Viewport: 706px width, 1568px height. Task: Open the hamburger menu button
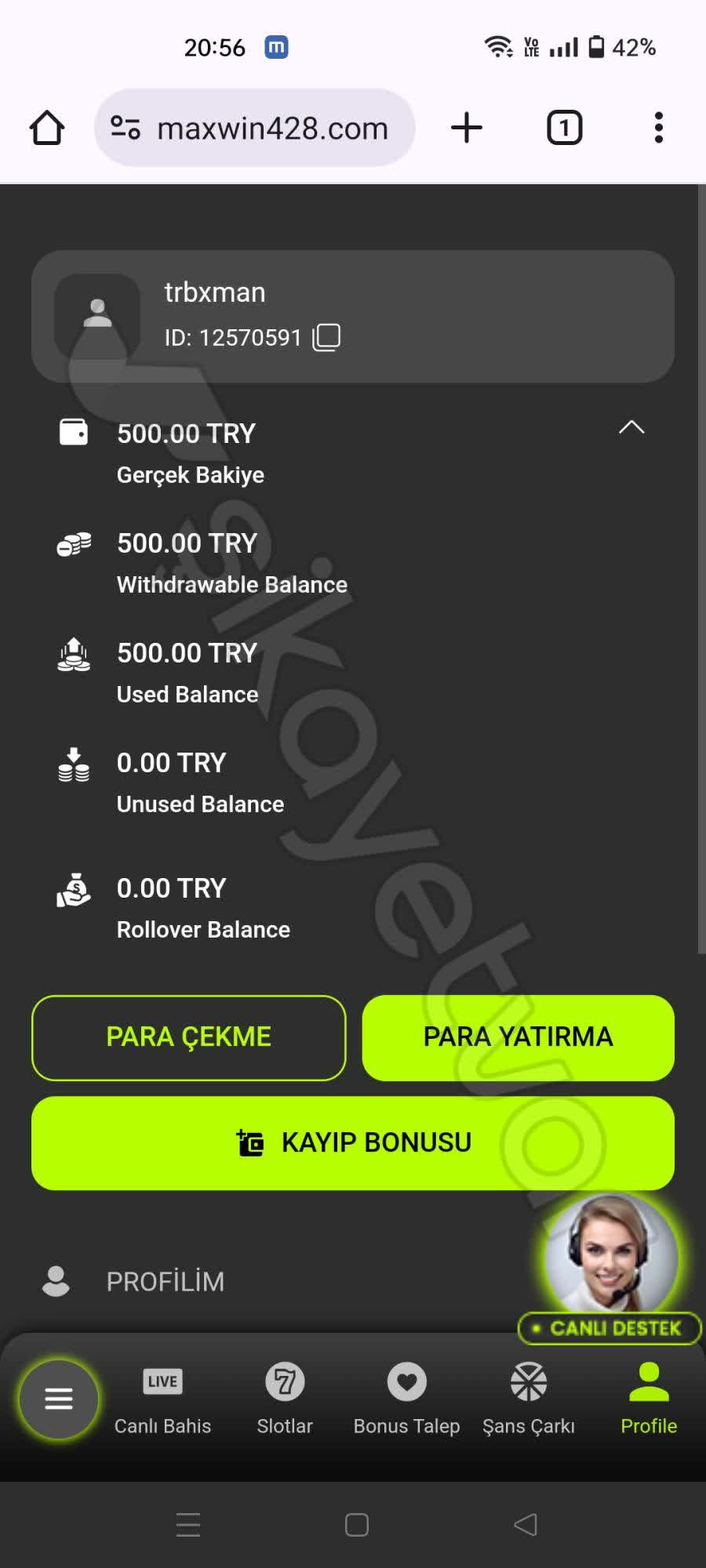click(x=58, y=1398)
